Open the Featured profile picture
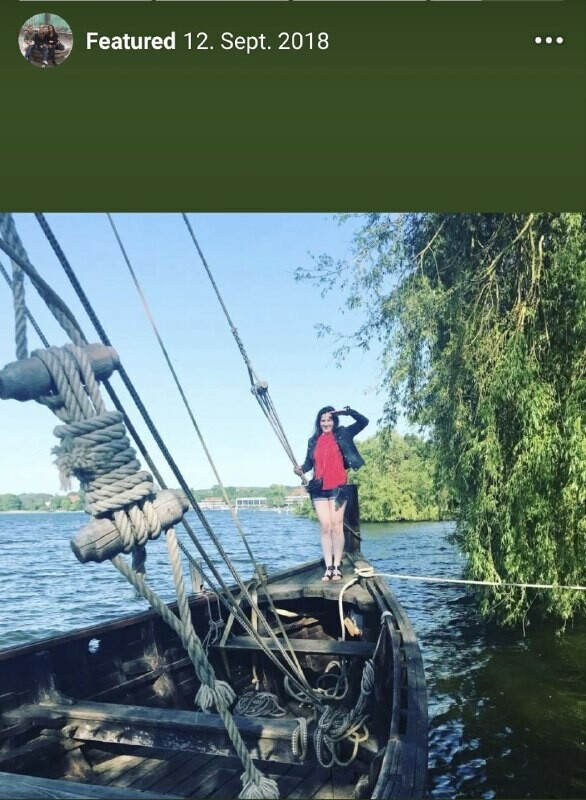The height and width of the screenshot is (800, 586). 45,40
